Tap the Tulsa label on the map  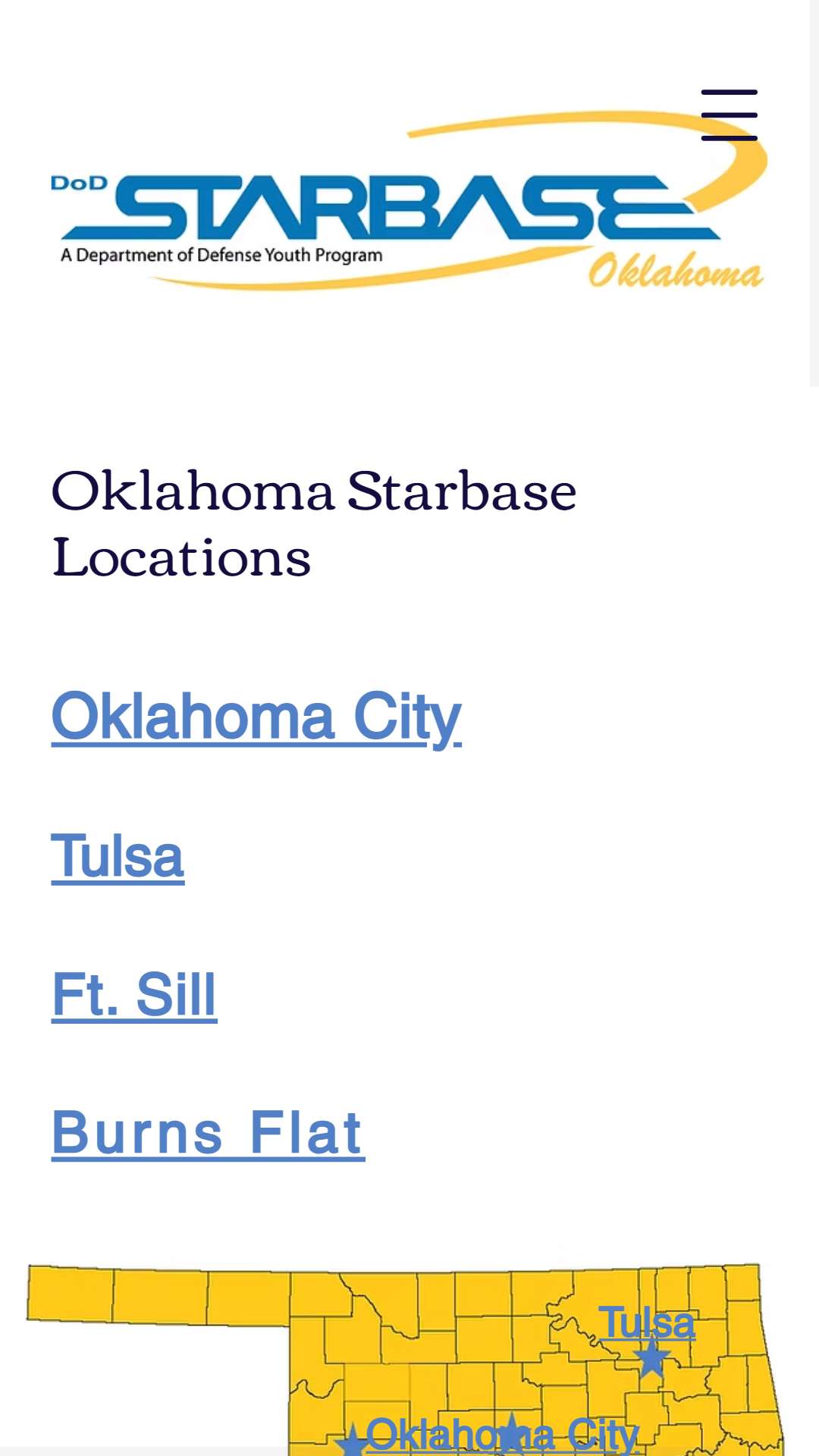tap(646, 1323)
